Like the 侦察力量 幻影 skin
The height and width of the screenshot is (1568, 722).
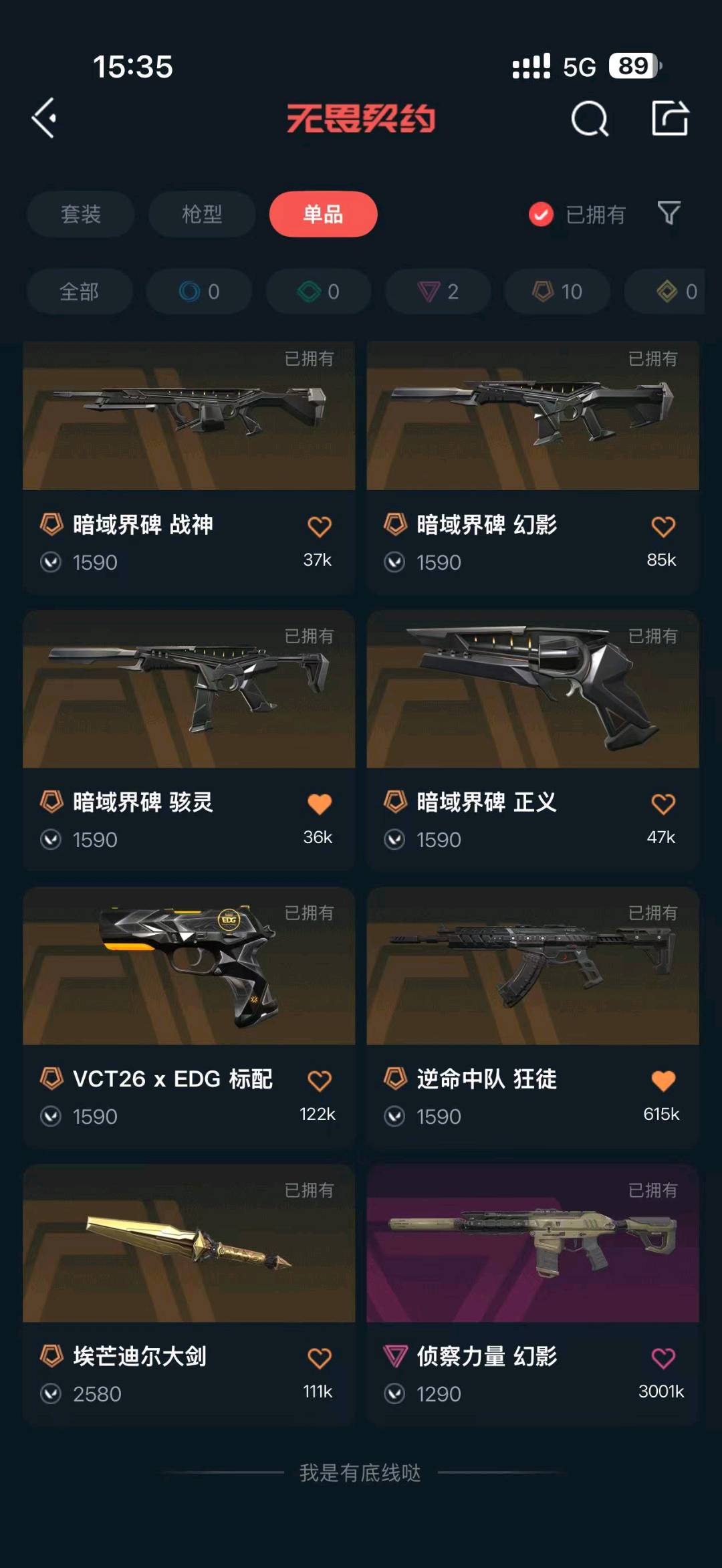tap(663, 1358)
